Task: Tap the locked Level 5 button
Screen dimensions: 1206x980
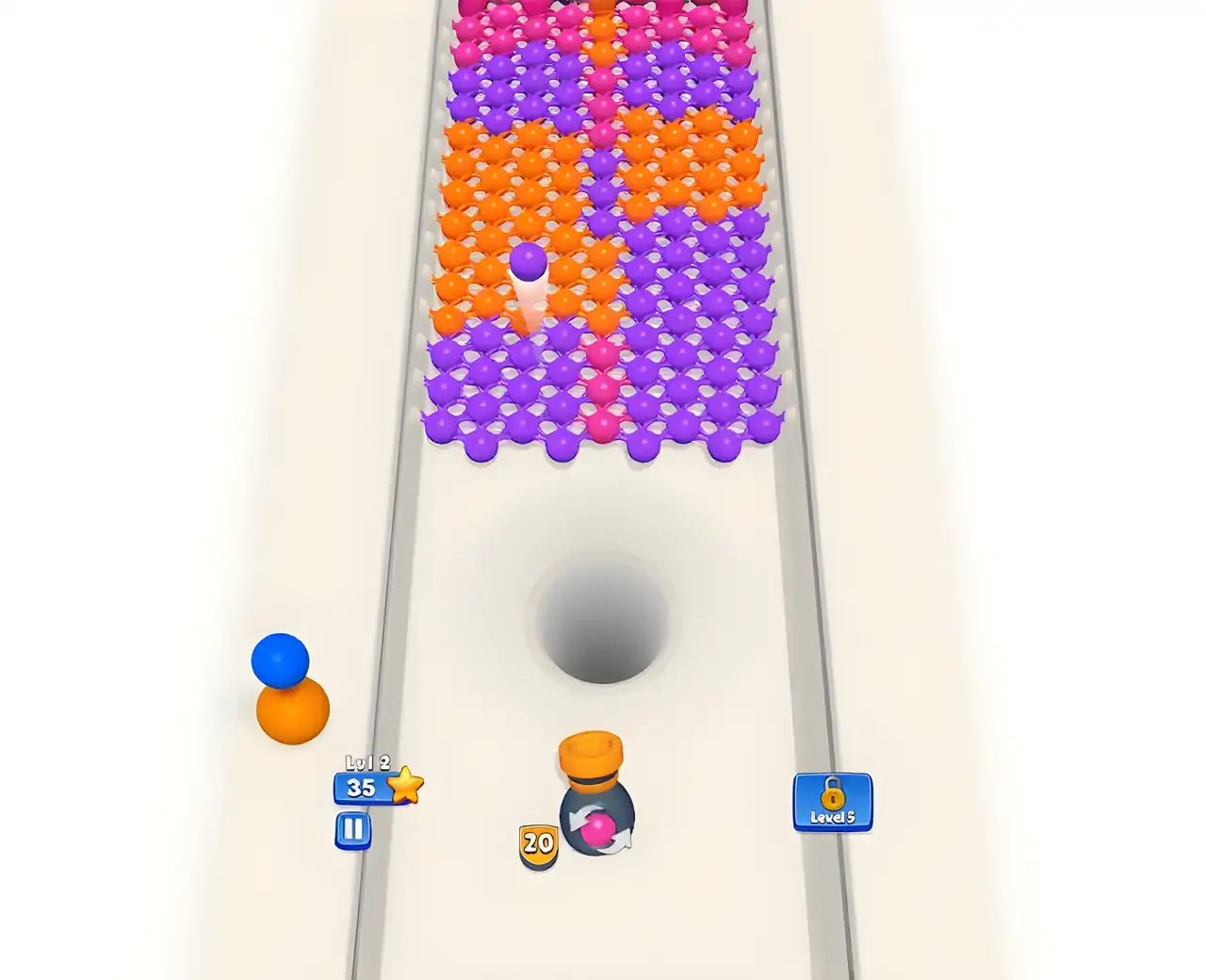Action: pos(833,802)
